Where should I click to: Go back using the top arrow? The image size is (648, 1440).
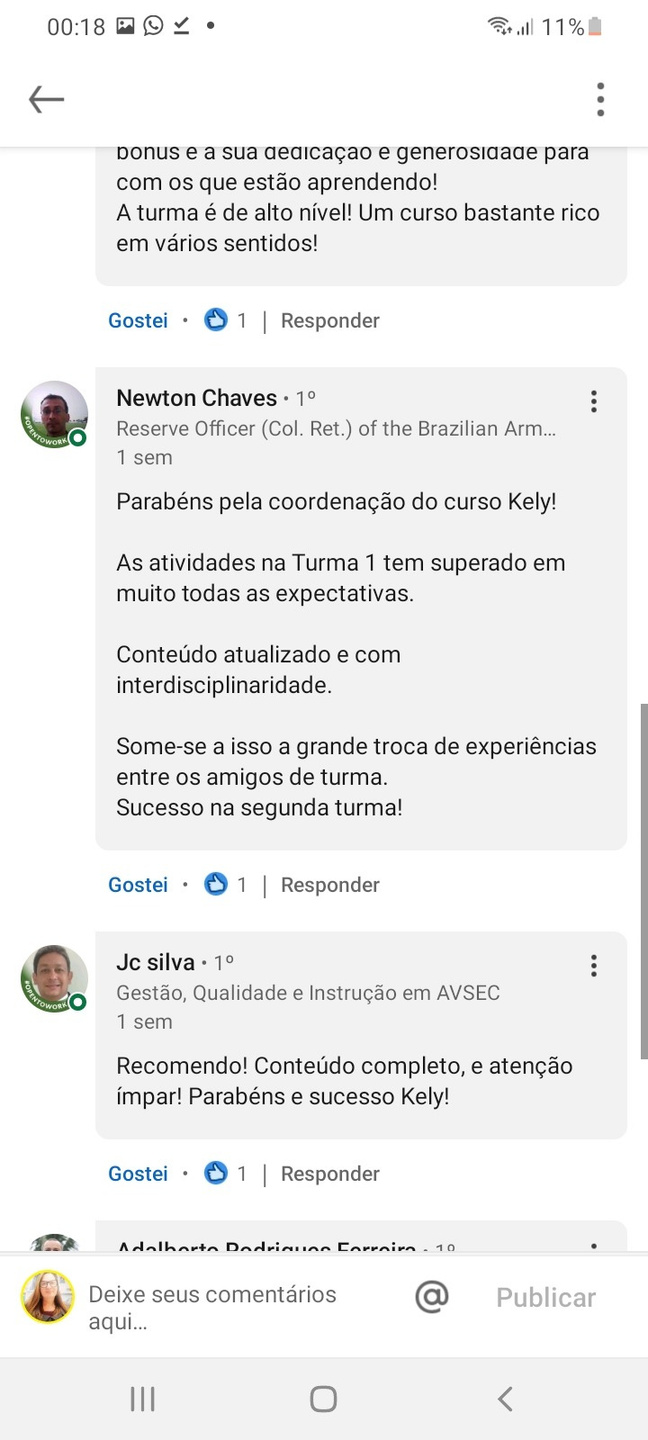click(x=46, y=99)
